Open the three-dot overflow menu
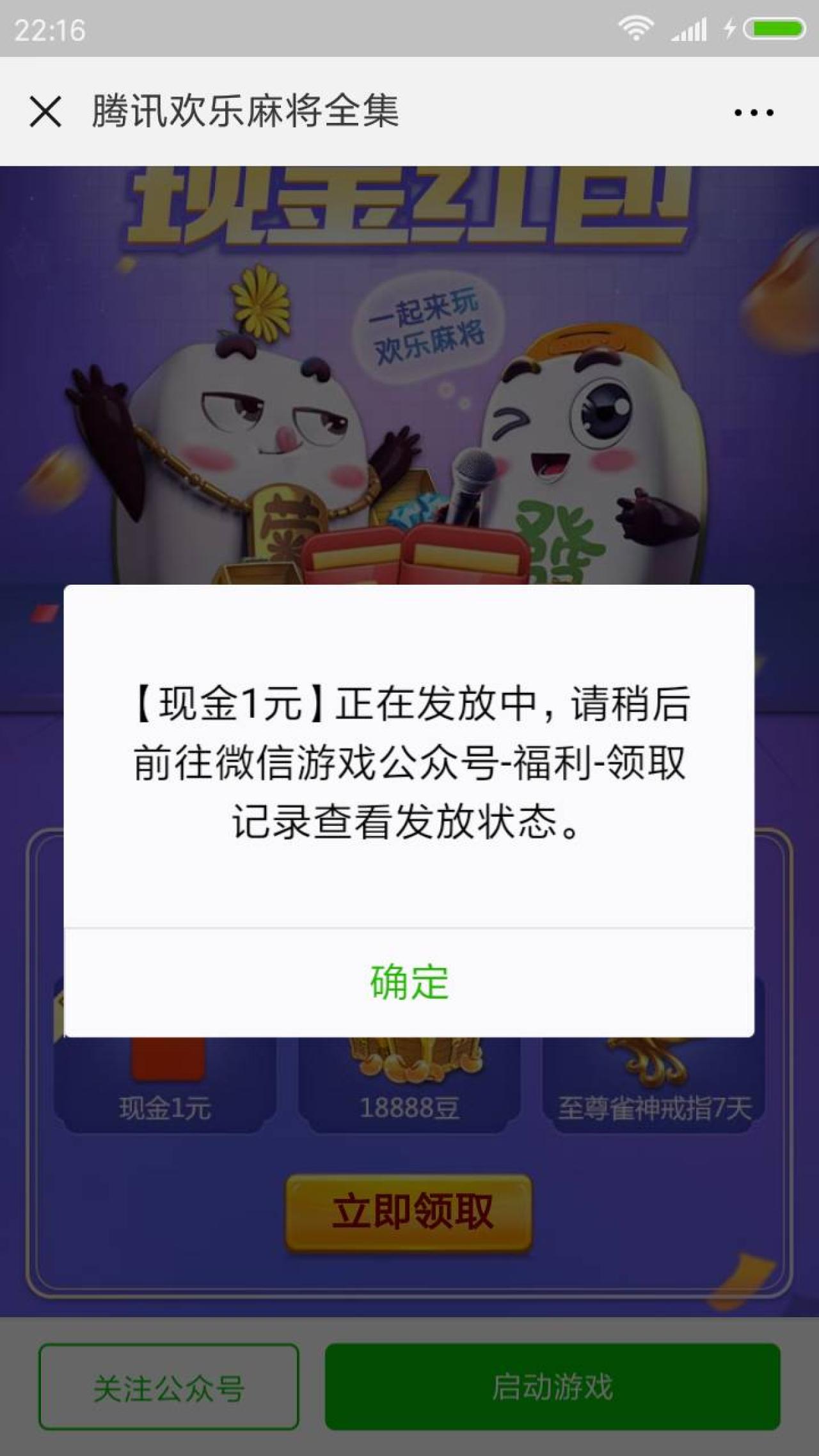Image resolution: width=819 pixels, height=1456 pixels. click(x=753, y=113)
